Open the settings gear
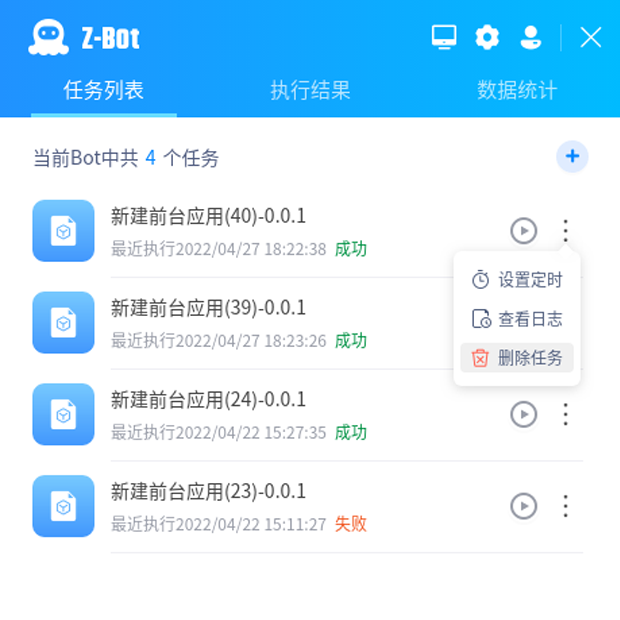 coord(487,38)
